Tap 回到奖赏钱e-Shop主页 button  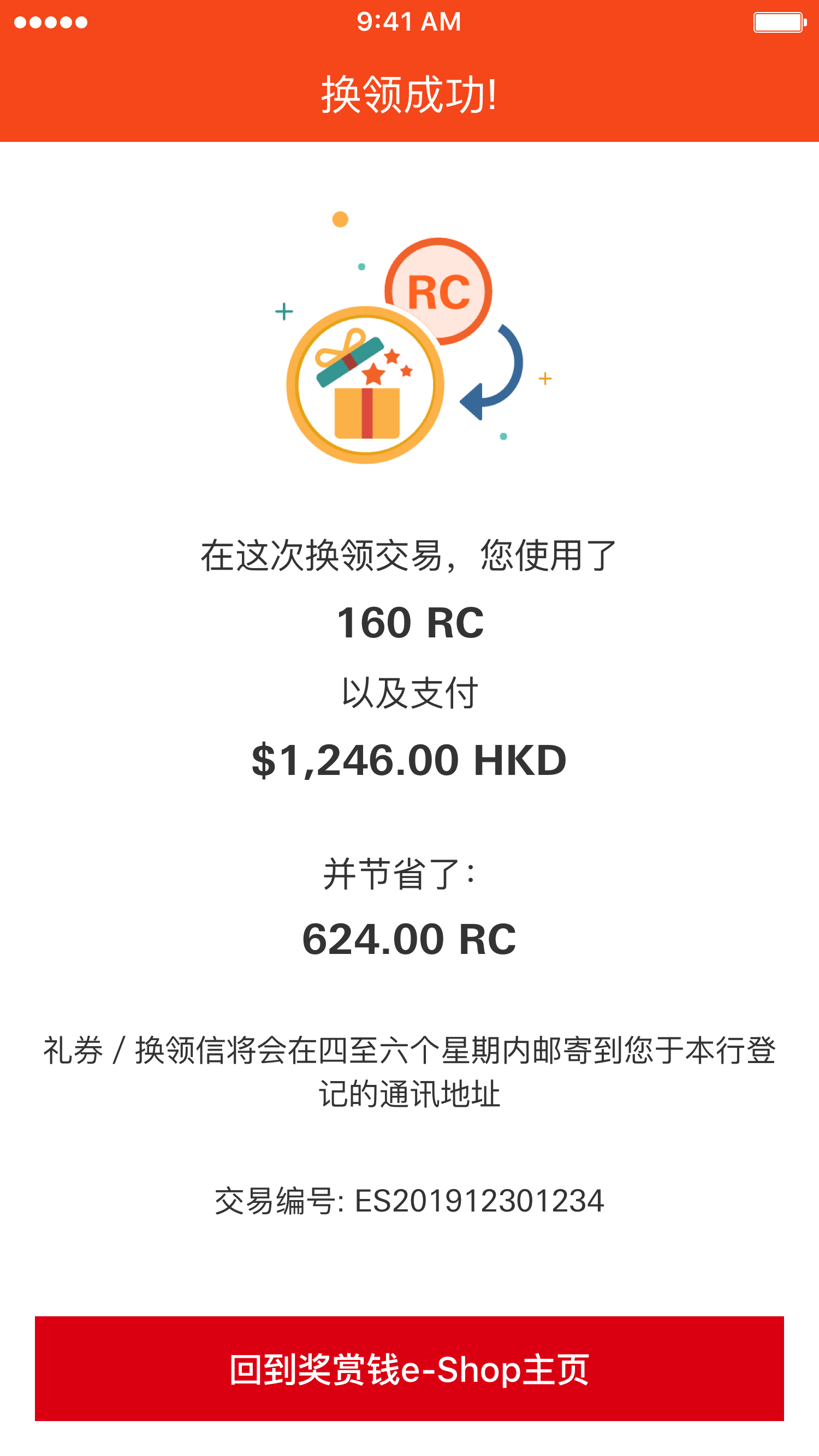[409, 1368]
